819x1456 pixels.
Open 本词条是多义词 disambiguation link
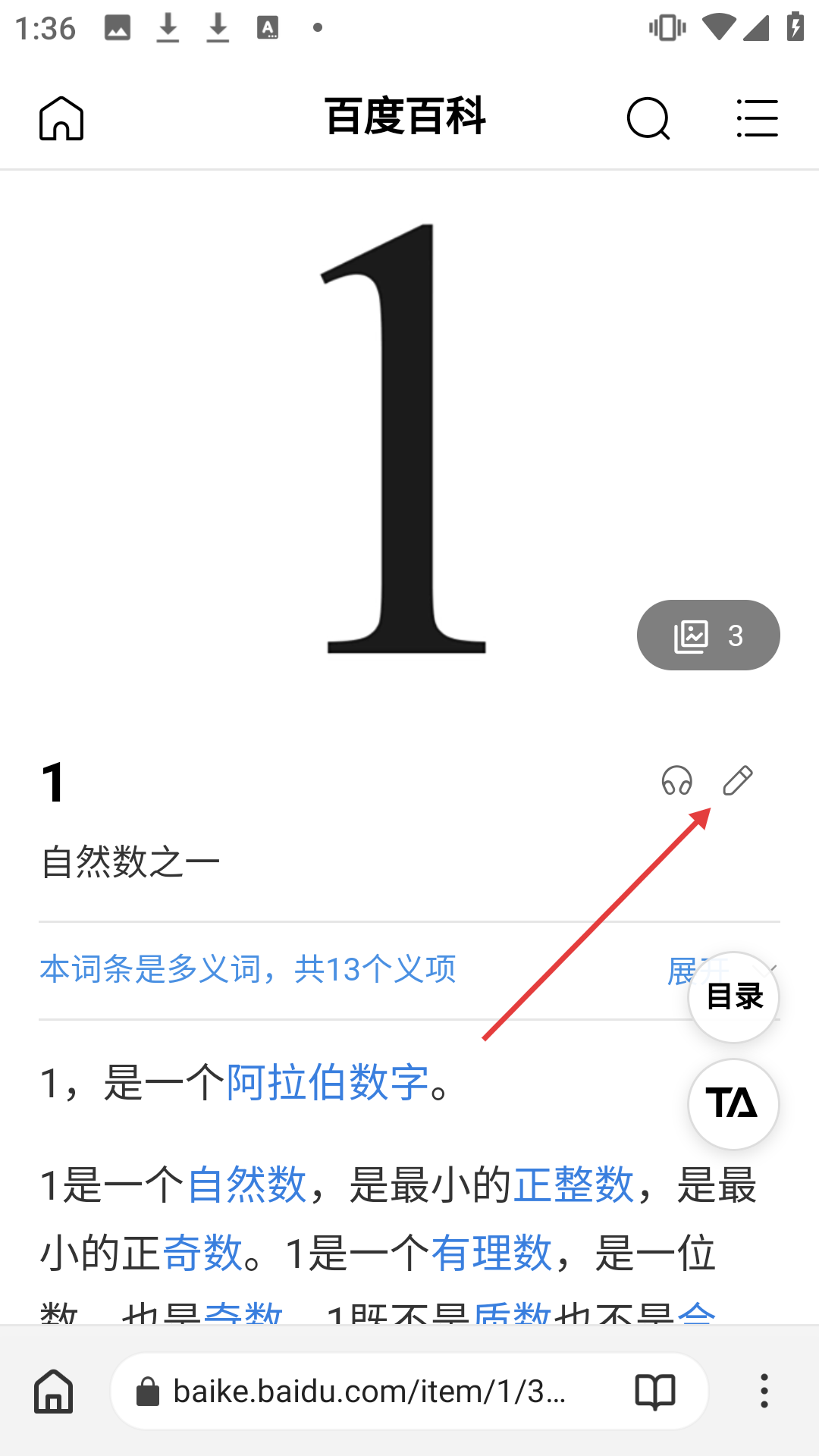[x=248, y=970]
